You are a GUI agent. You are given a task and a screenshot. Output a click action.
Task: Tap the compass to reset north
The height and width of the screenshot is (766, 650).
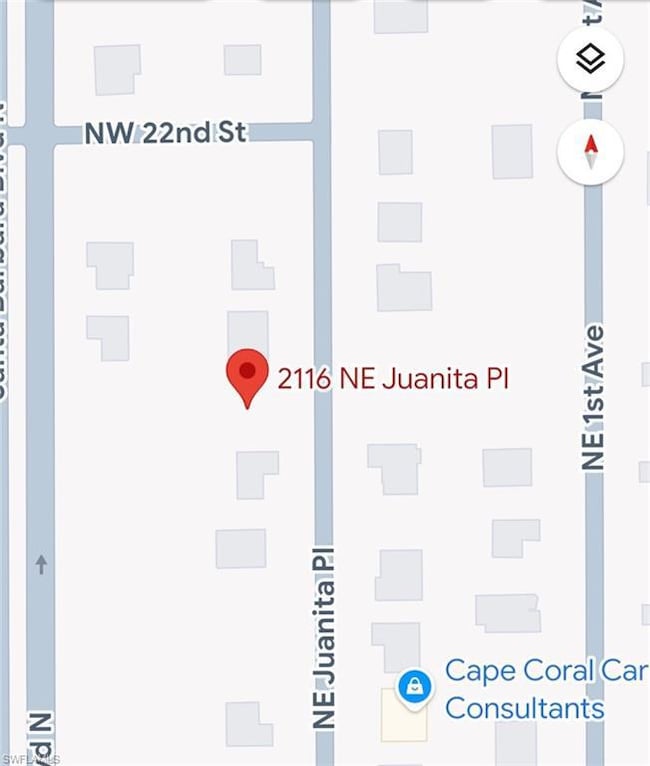click(x=591, y=152)
